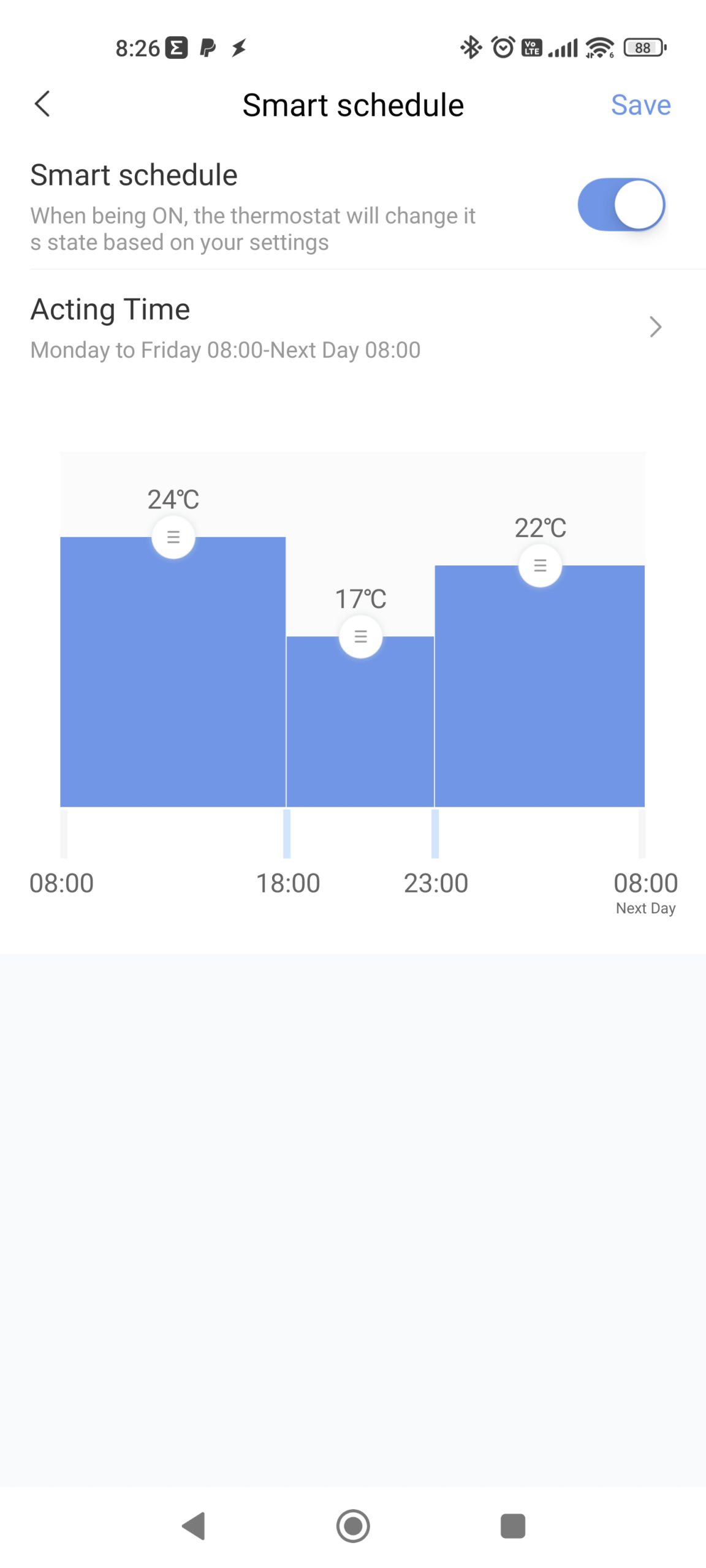Tap the 22°C temperature handle
The image size is (706, 1568).
pyautogui.click(x=540, y=565)
